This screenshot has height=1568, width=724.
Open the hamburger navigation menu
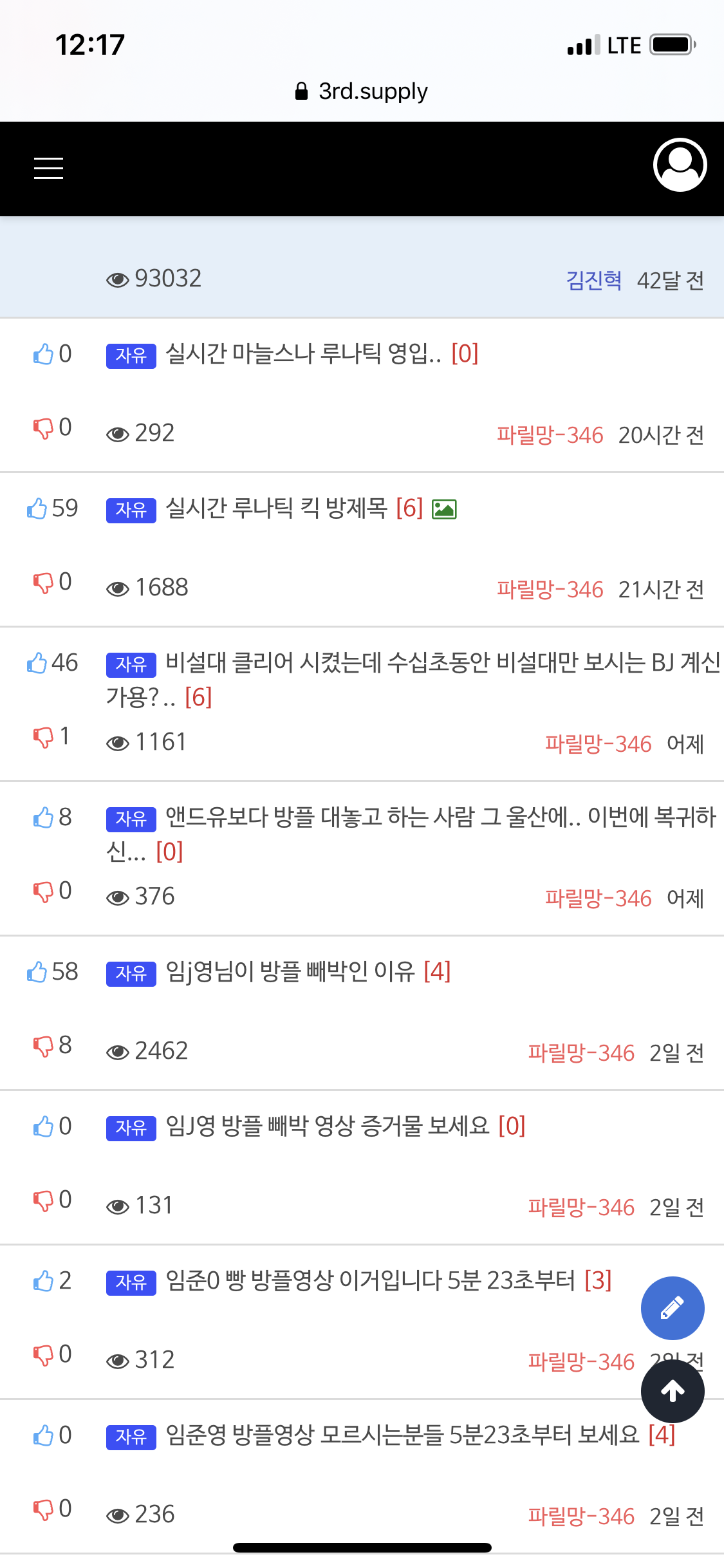(x=48, y=168)
